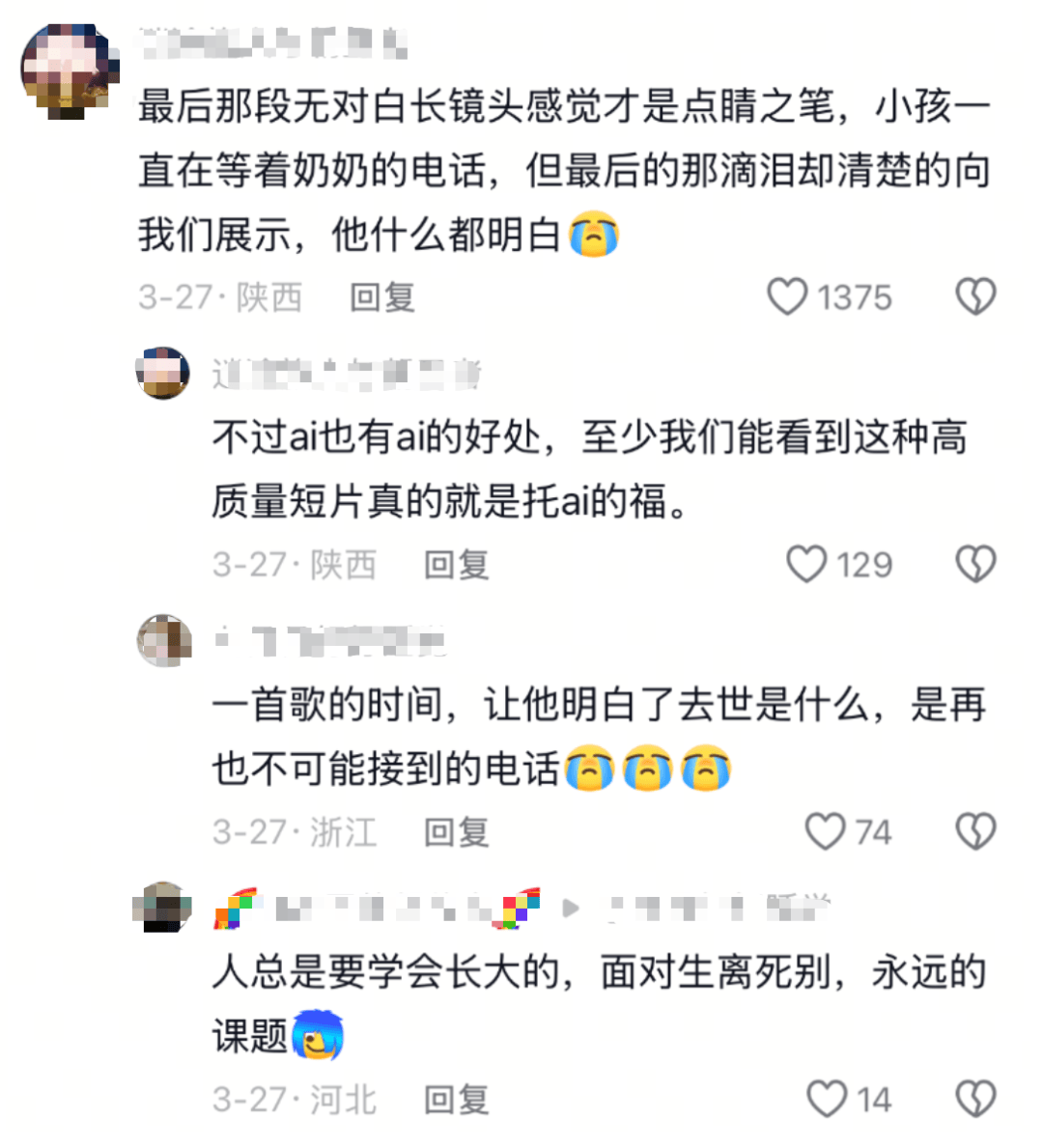Open avatar of the ai的好处 commenter
Screen dimensions: 1043x1148
[x=162, y=373]
